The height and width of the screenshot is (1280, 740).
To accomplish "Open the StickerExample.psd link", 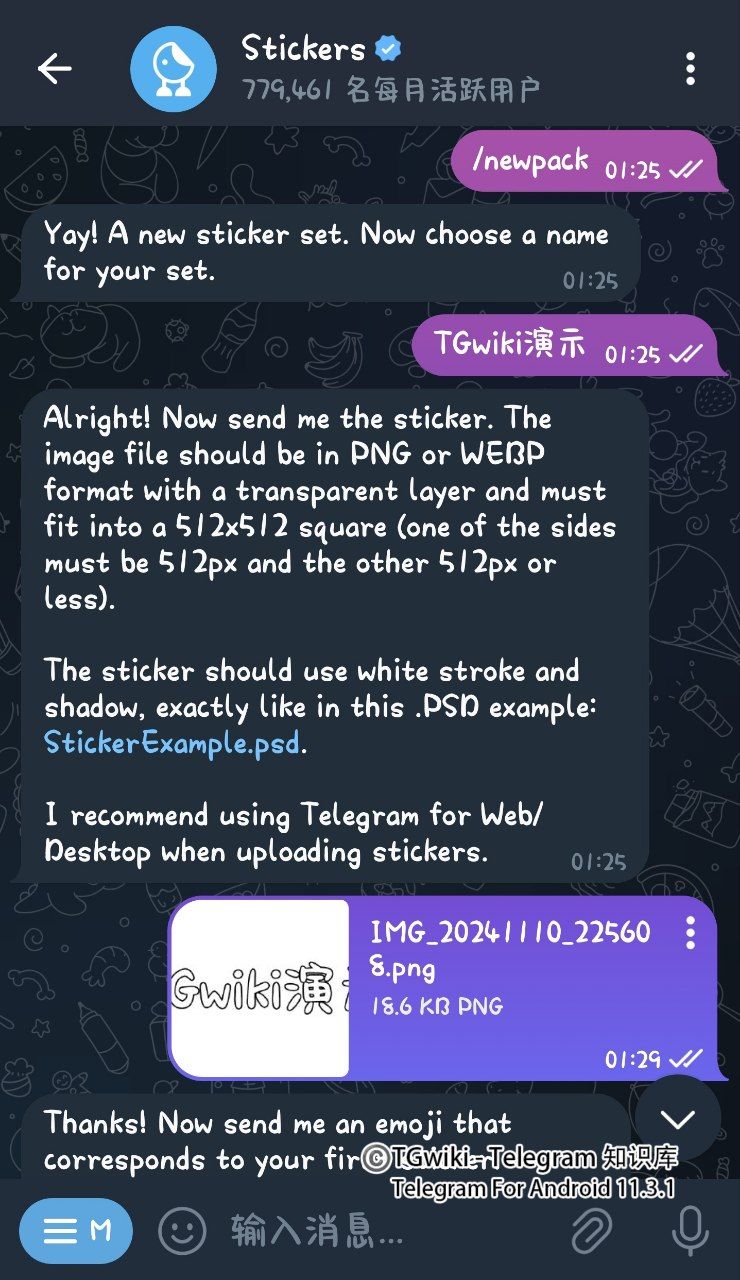I will tap(171, 743).
